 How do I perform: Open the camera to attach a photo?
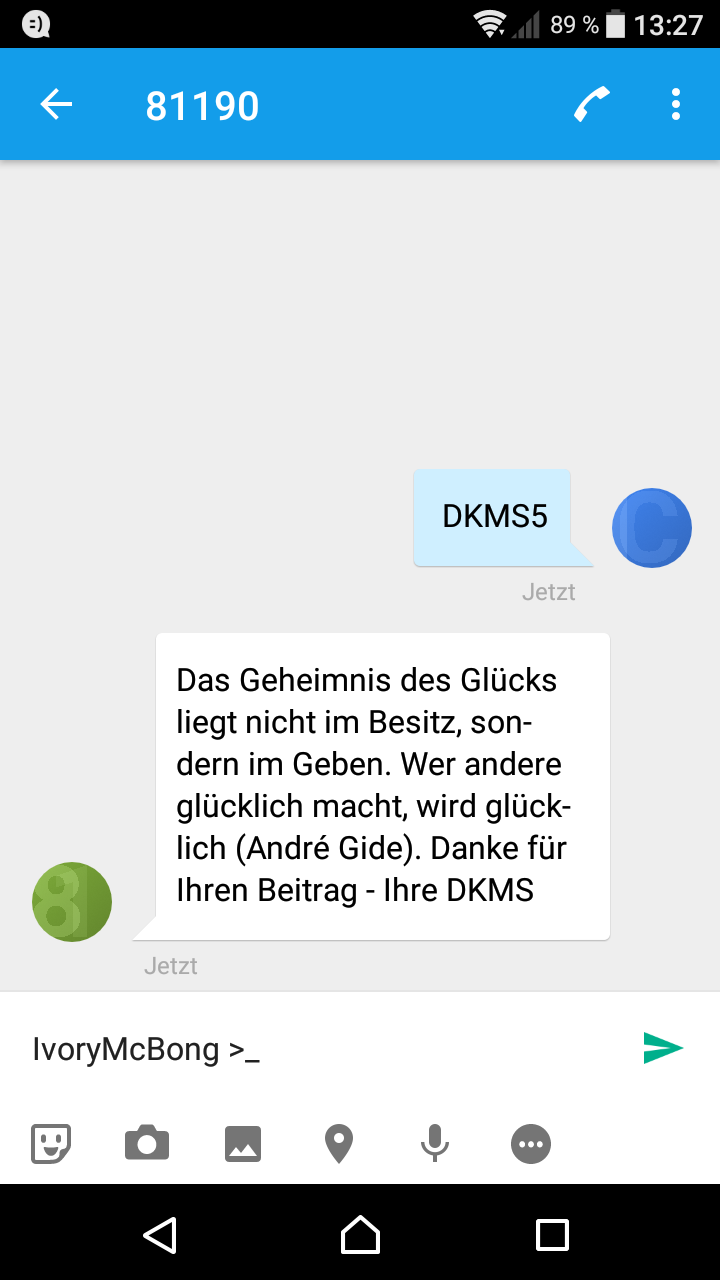coord(147,1143)
